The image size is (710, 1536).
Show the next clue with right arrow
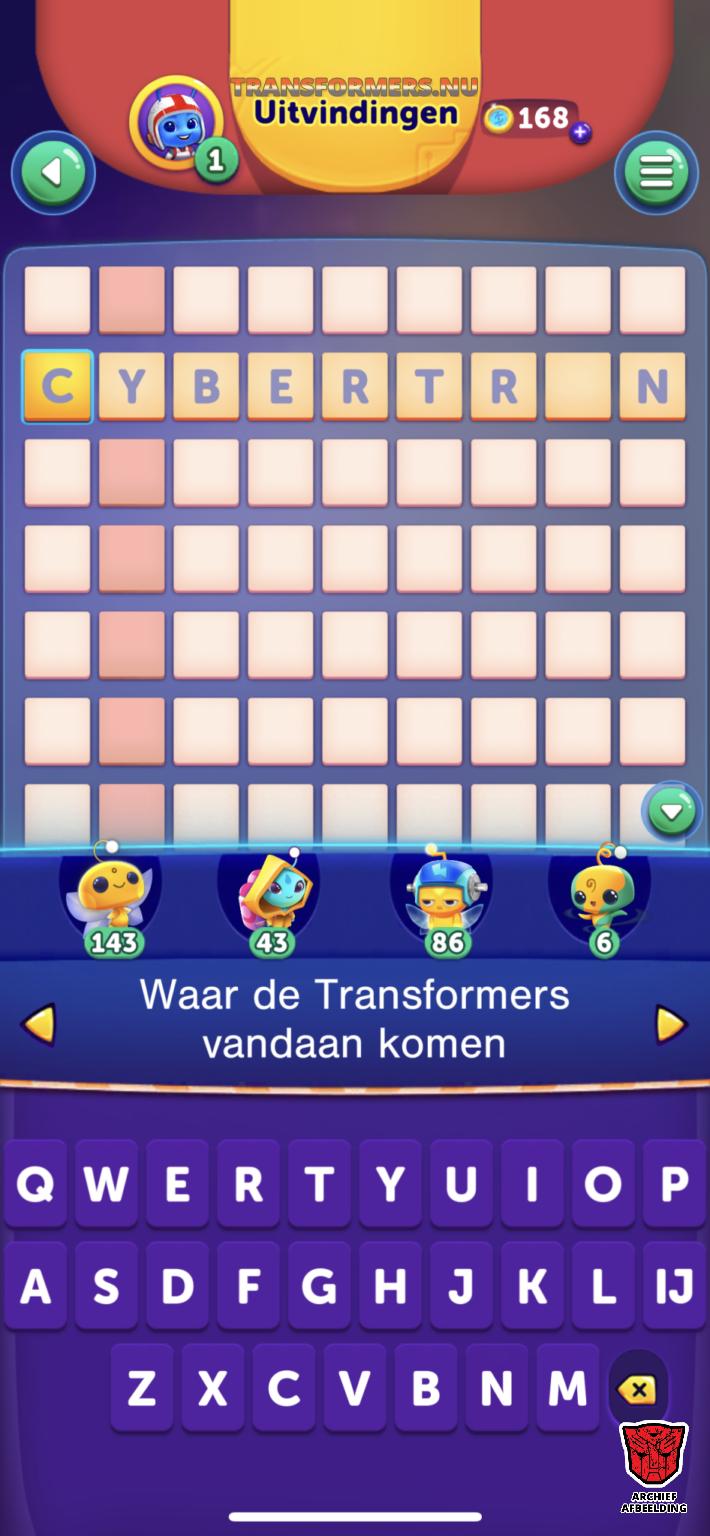[x=670, y=1024]
